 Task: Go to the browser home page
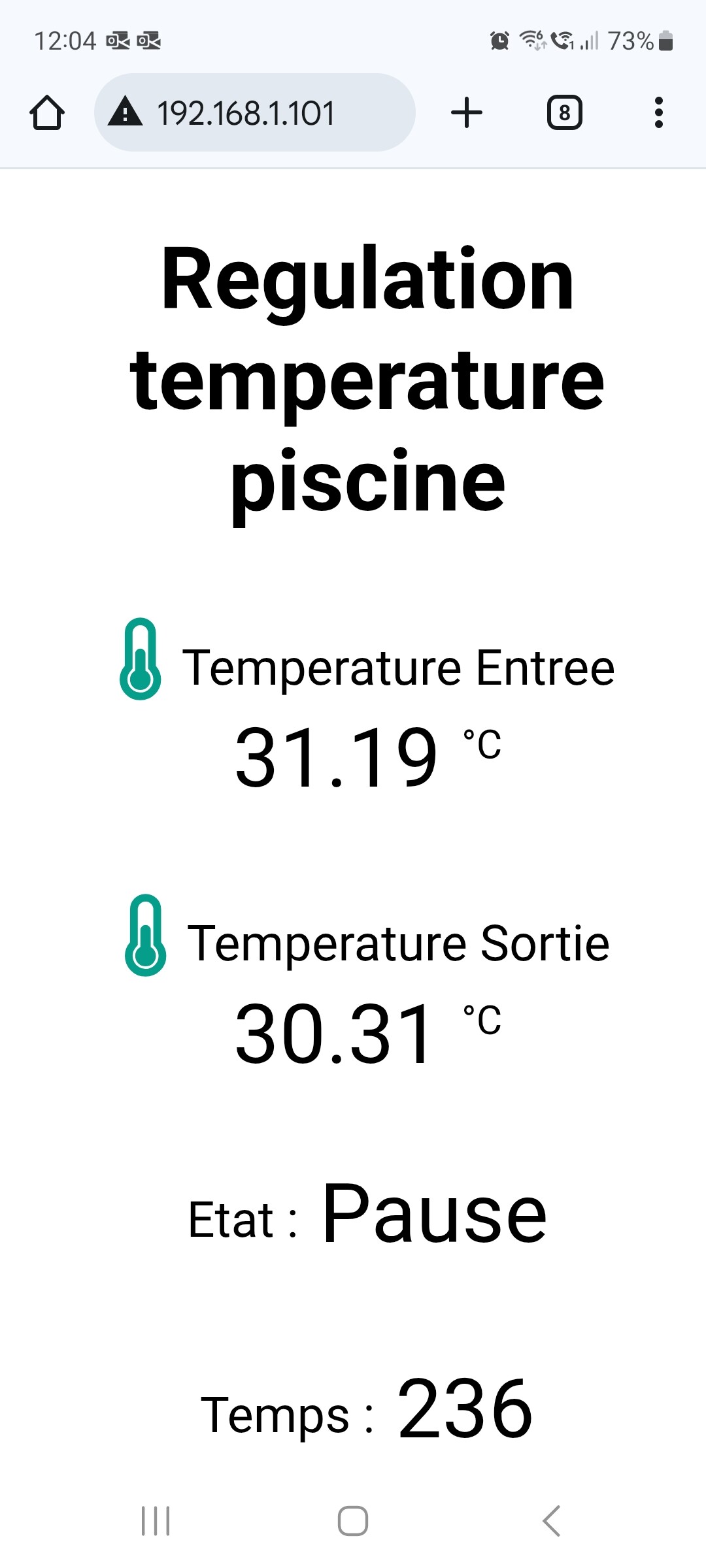(47, 113)
